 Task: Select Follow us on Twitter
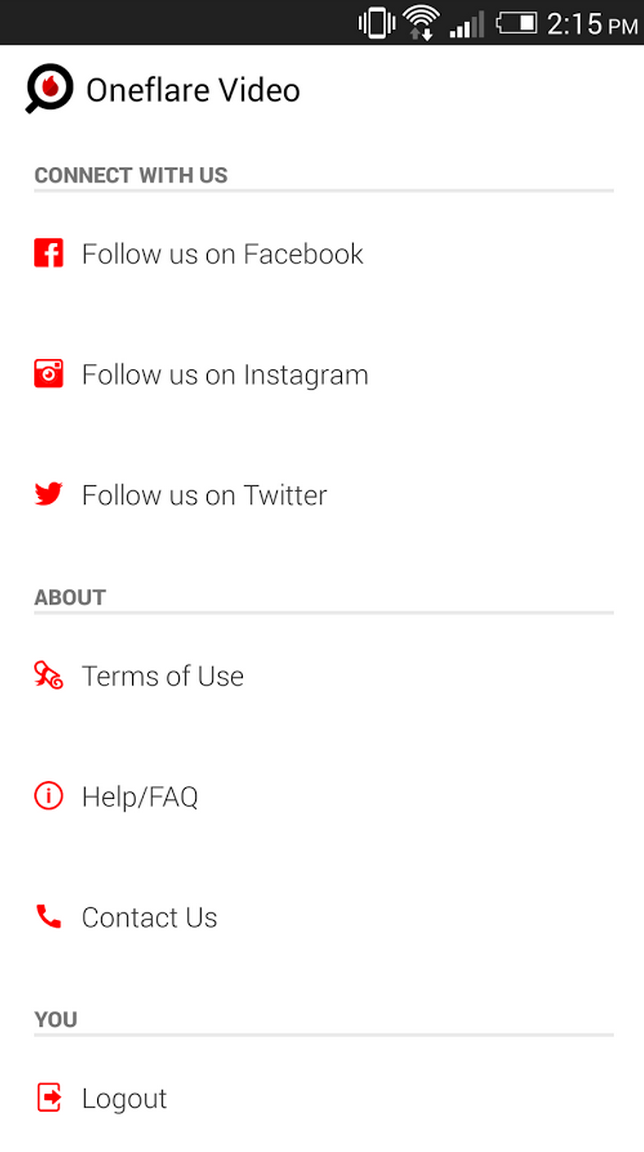(323, 495)
